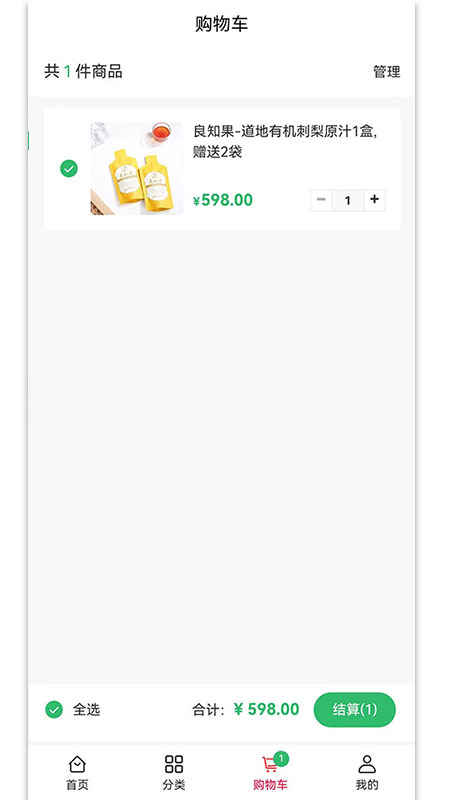Switch to the 分类 tab

click(174, 772)
